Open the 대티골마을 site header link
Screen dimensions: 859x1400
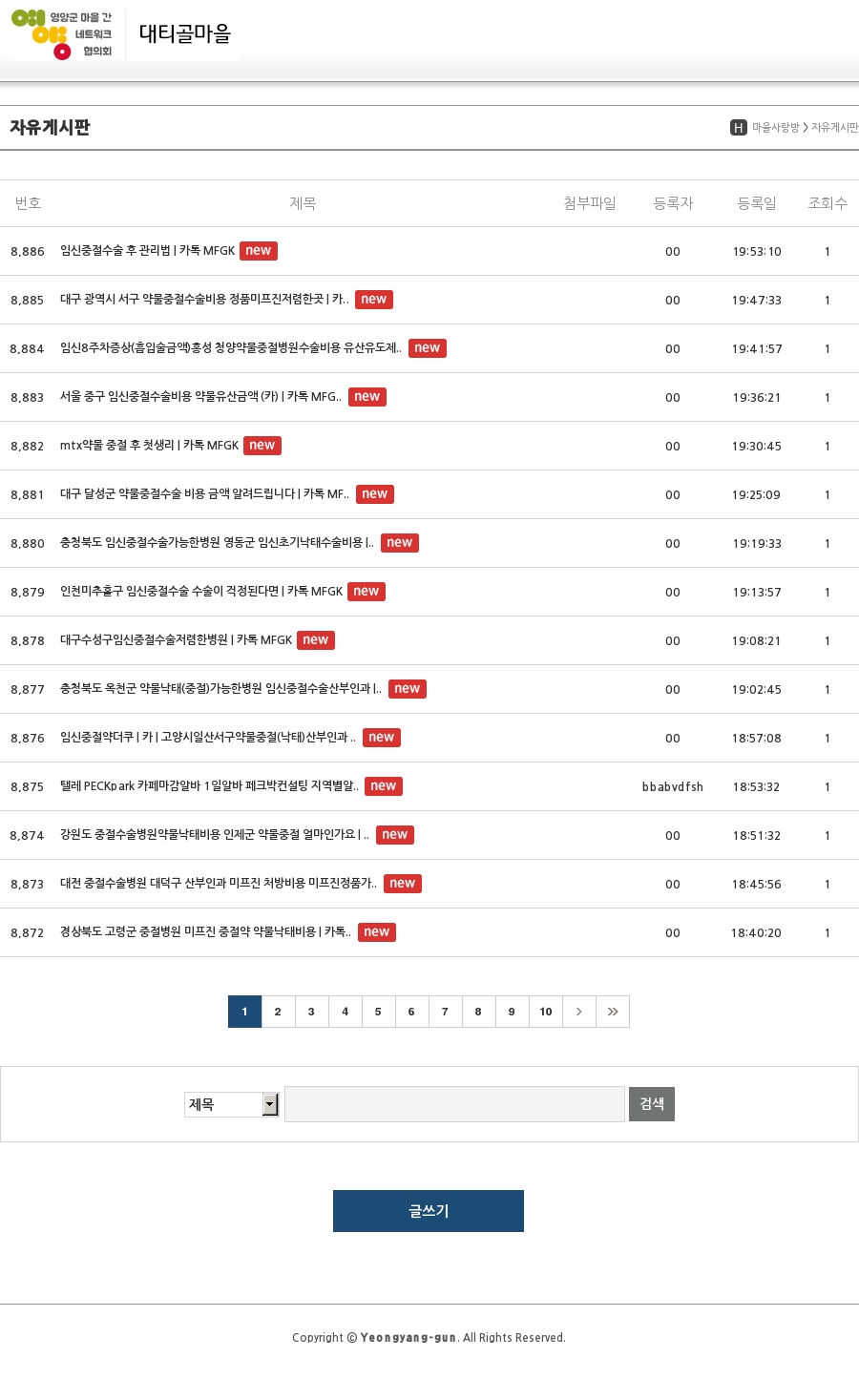tap(185, 33)
